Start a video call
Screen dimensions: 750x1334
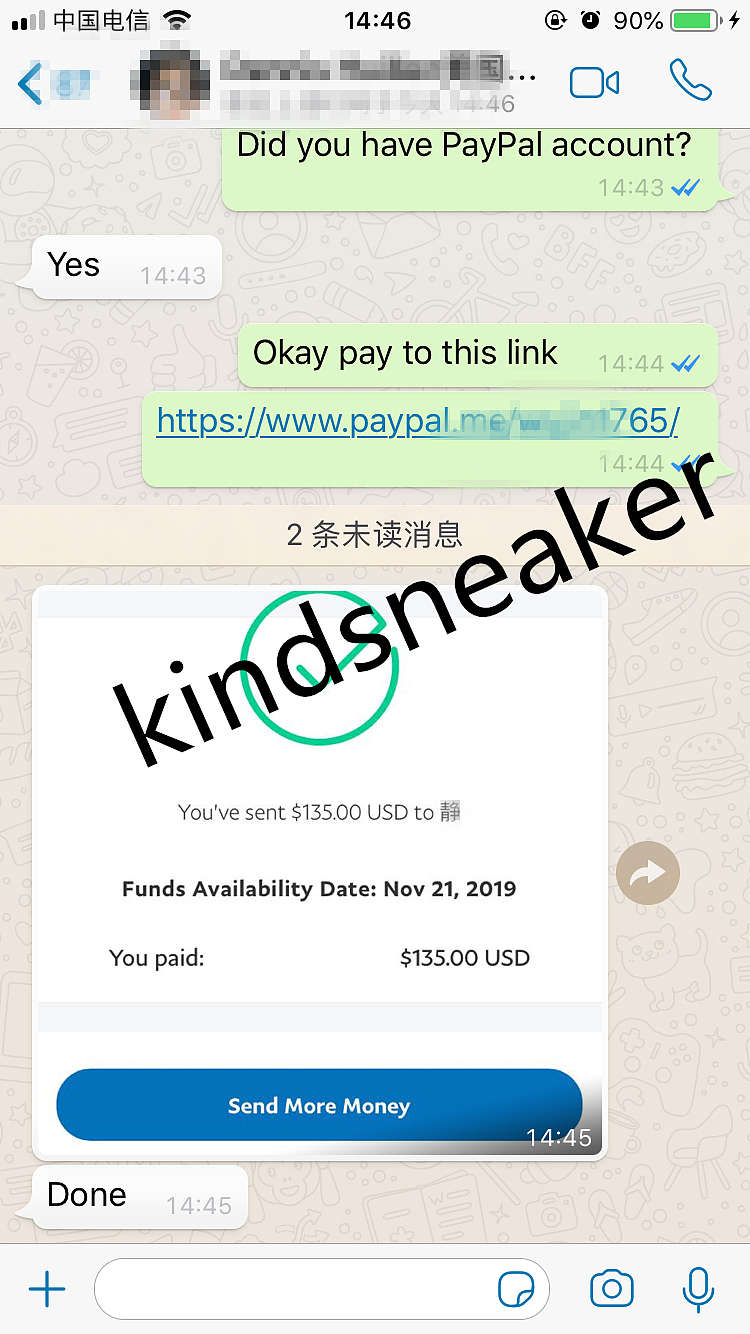(x=594, y=83)
